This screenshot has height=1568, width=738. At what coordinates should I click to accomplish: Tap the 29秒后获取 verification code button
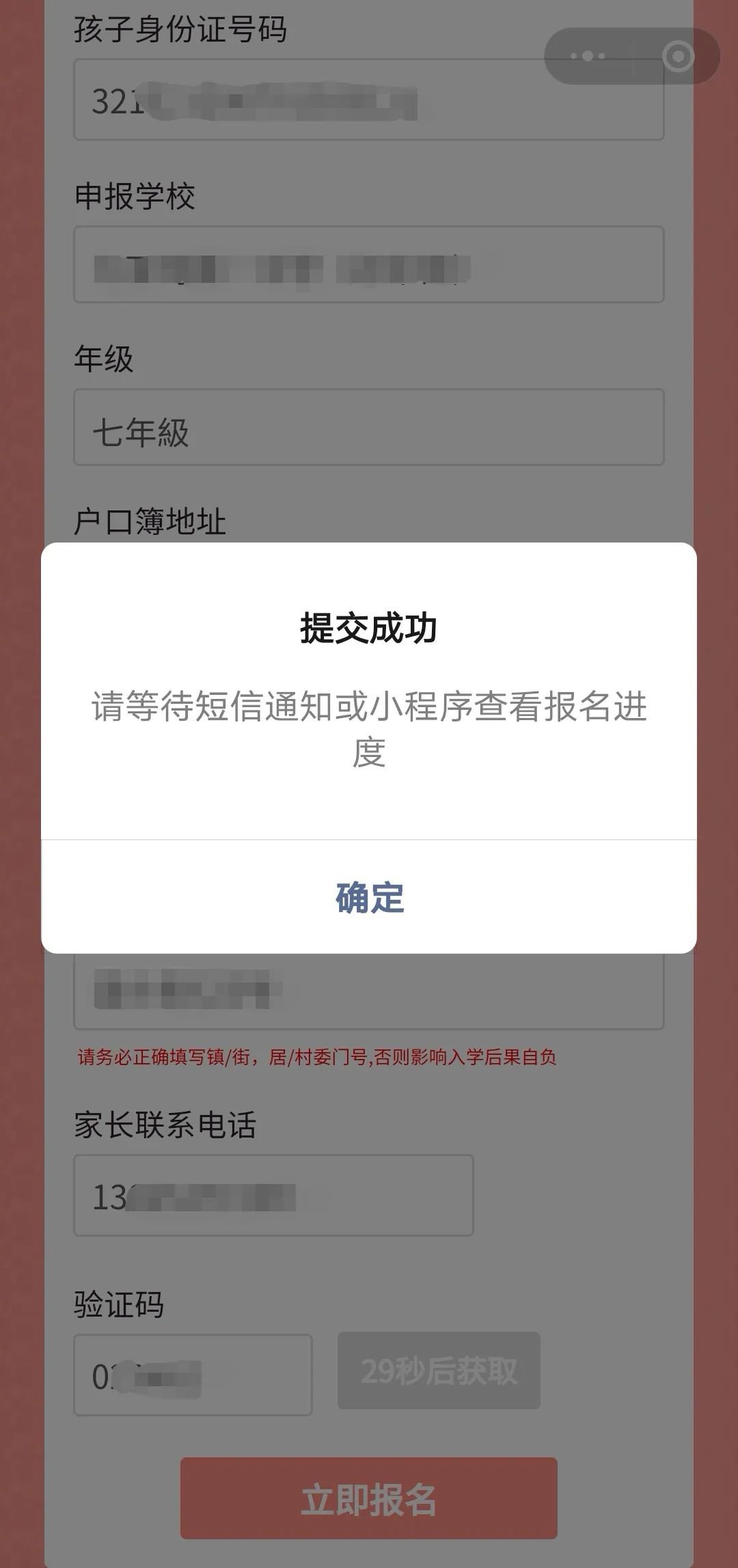click(x=439, y=1371)
